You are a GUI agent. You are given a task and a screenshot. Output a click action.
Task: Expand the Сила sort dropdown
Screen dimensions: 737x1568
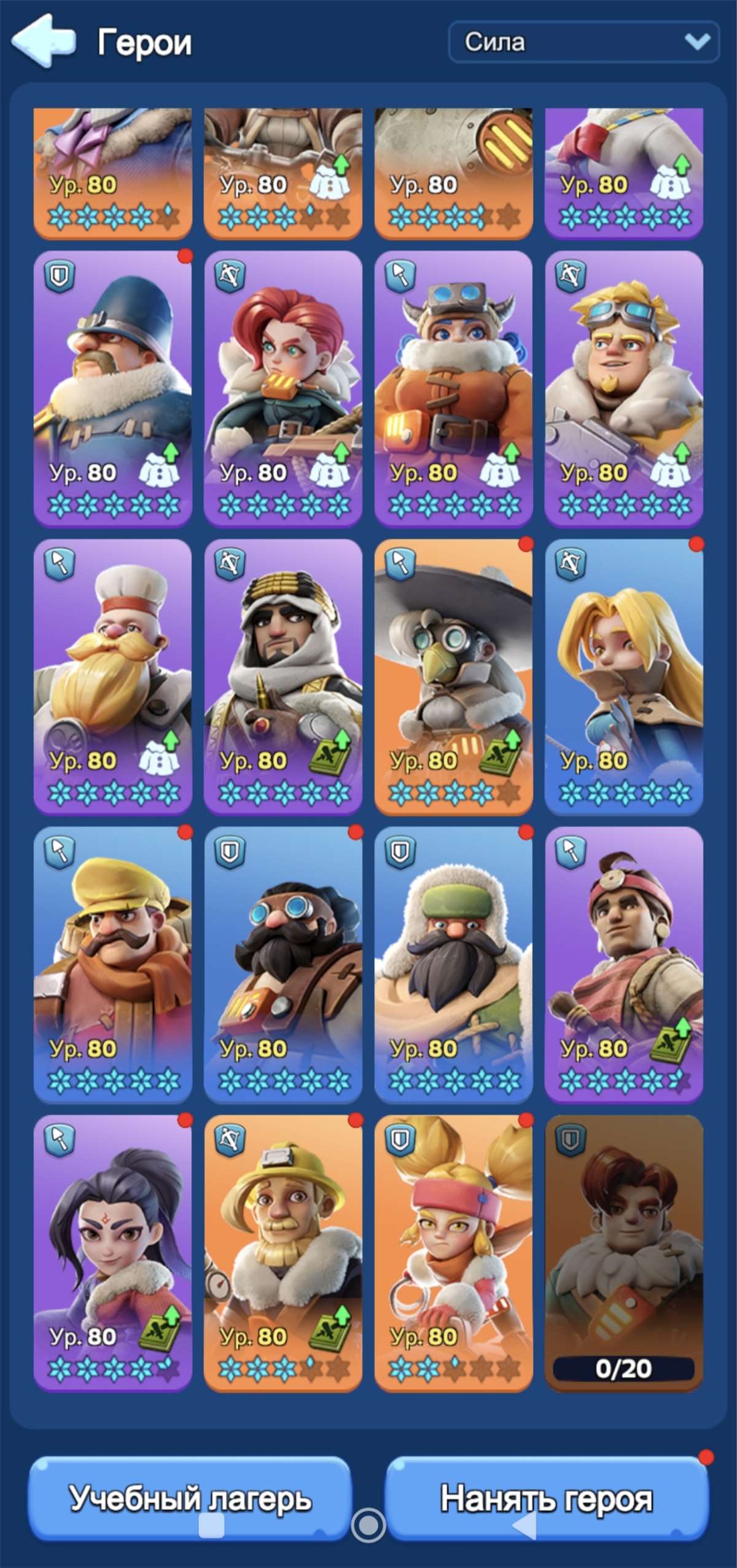point(584,42)
